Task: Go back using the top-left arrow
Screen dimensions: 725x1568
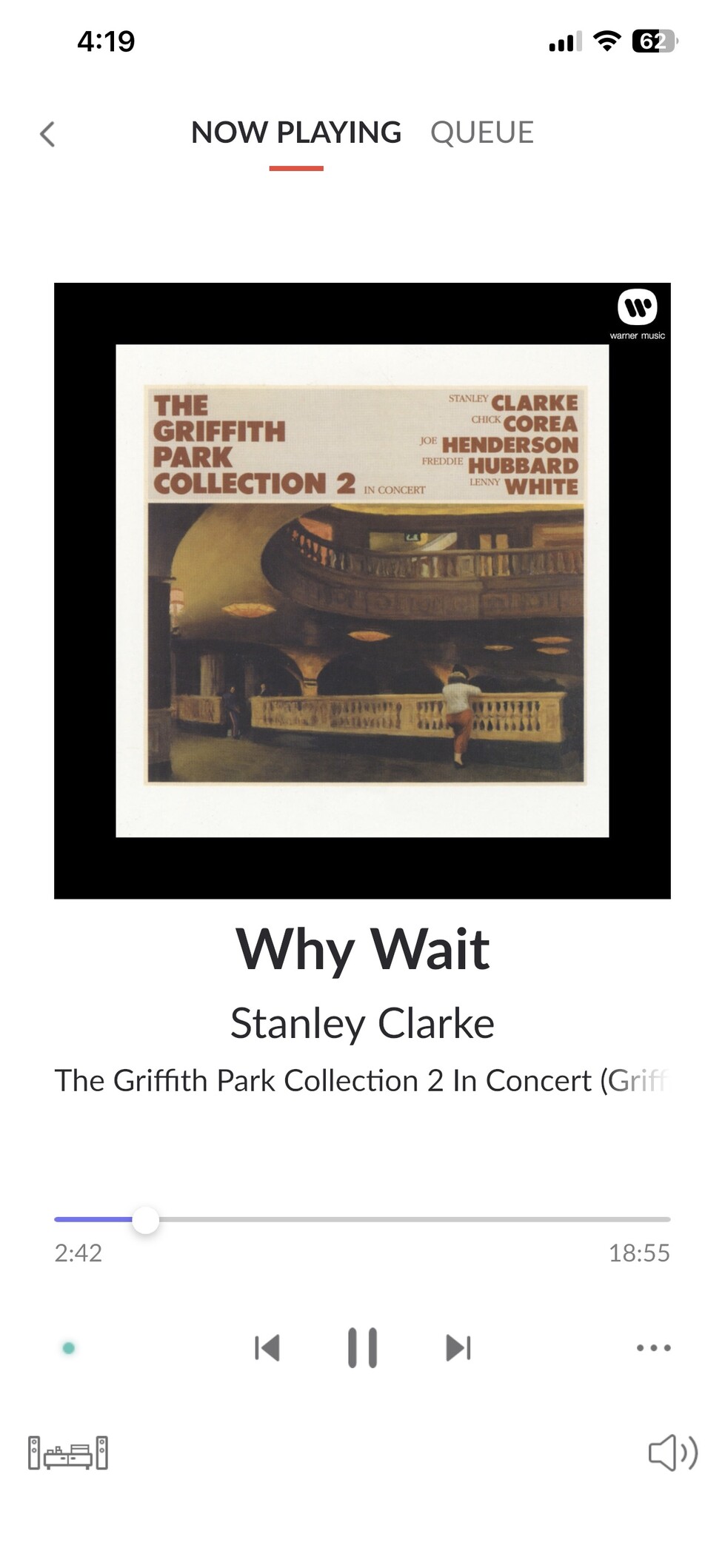Action: (47, 134)
